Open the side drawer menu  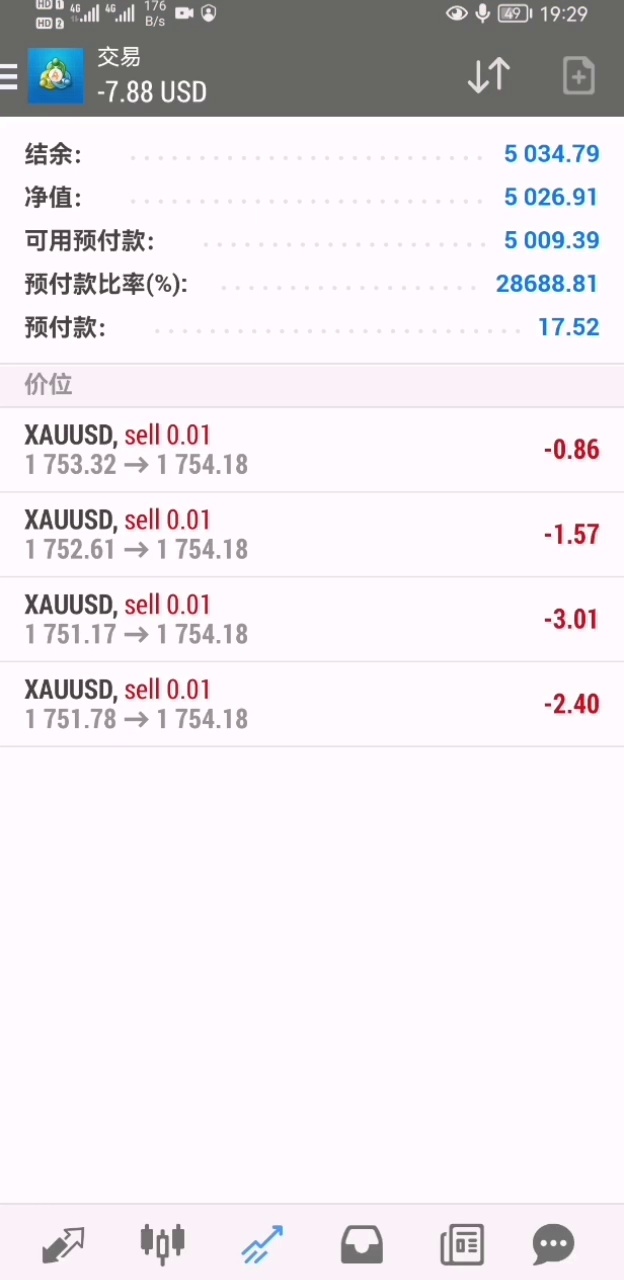10,77
